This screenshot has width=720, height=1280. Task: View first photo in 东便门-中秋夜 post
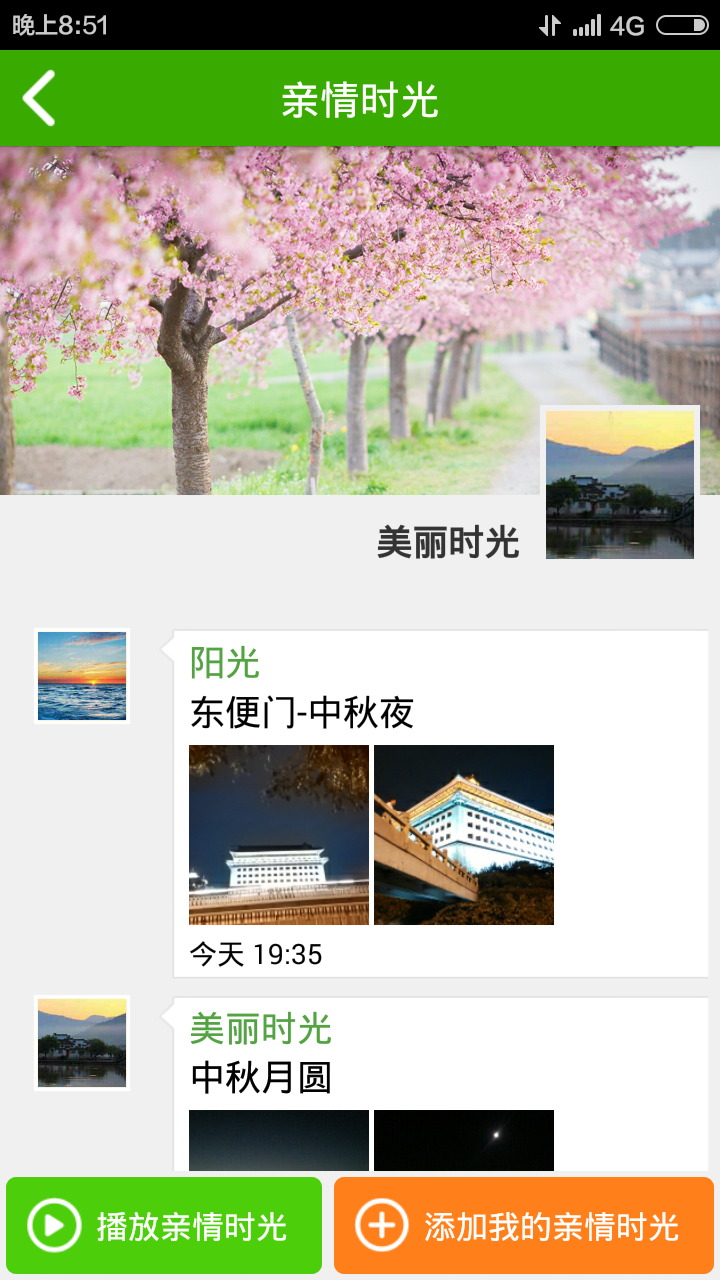pyautogui.click(x=279, y=835)
